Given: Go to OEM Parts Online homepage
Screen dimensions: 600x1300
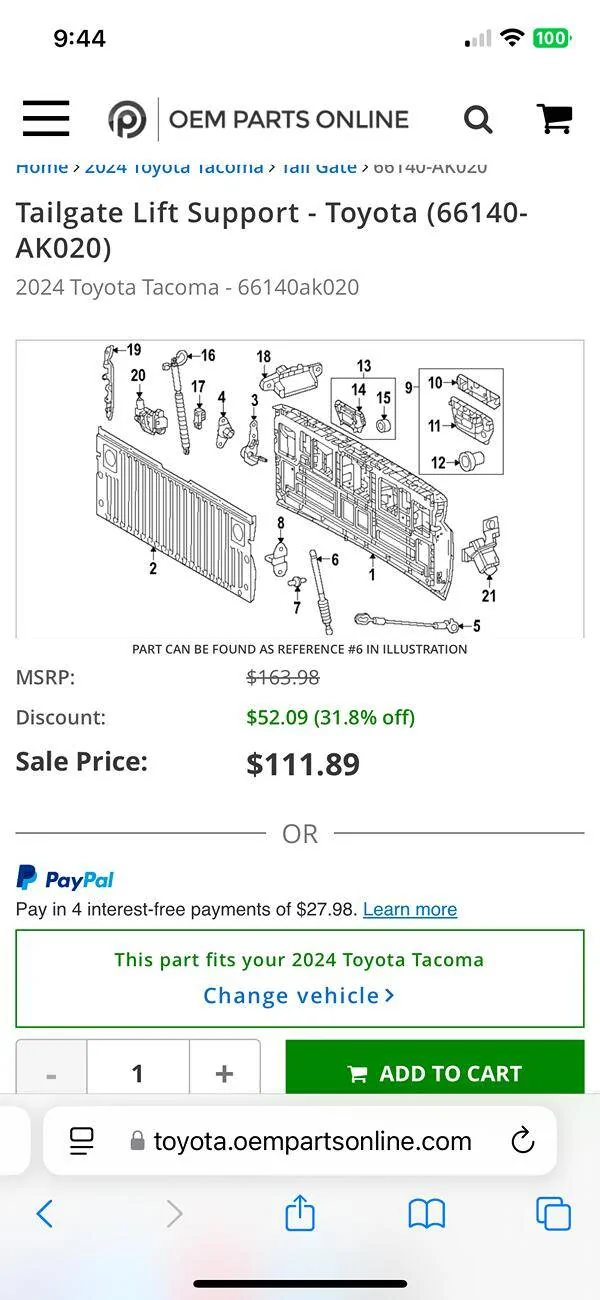Looking at the screenshot, I should tap(259, 120).
